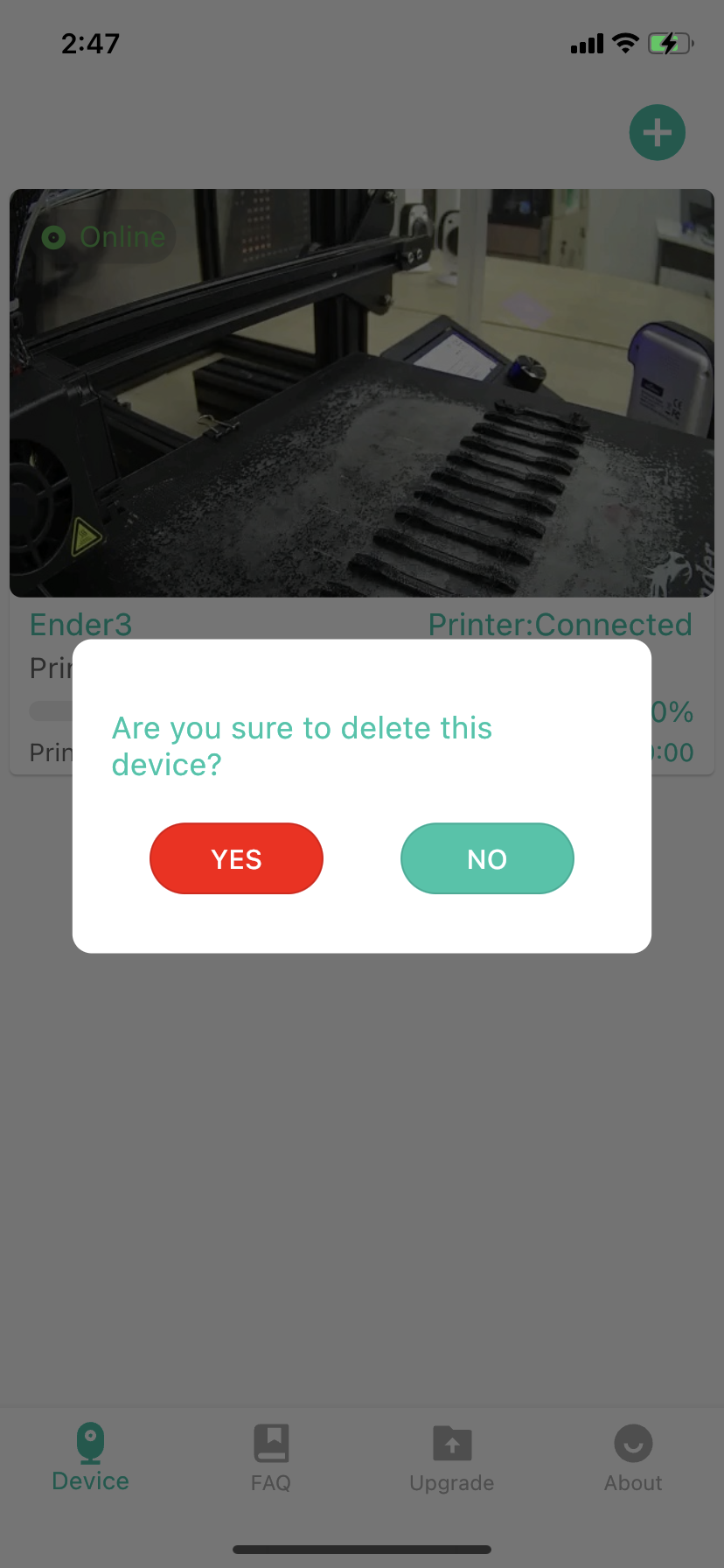
Task: Go to the About tab
Action: [x=633, y=1458]
